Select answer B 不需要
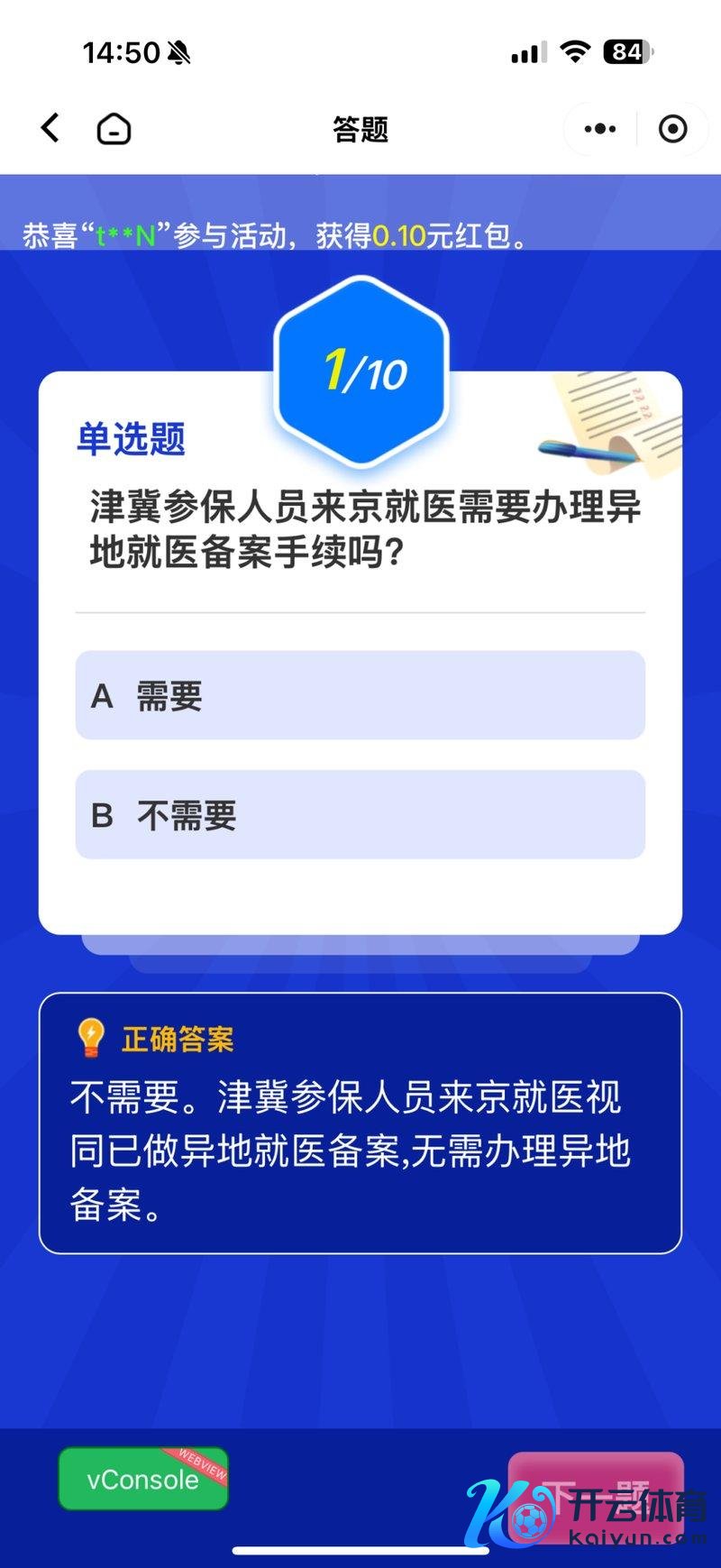721x1568 pixels. click(x=360, y=814)
